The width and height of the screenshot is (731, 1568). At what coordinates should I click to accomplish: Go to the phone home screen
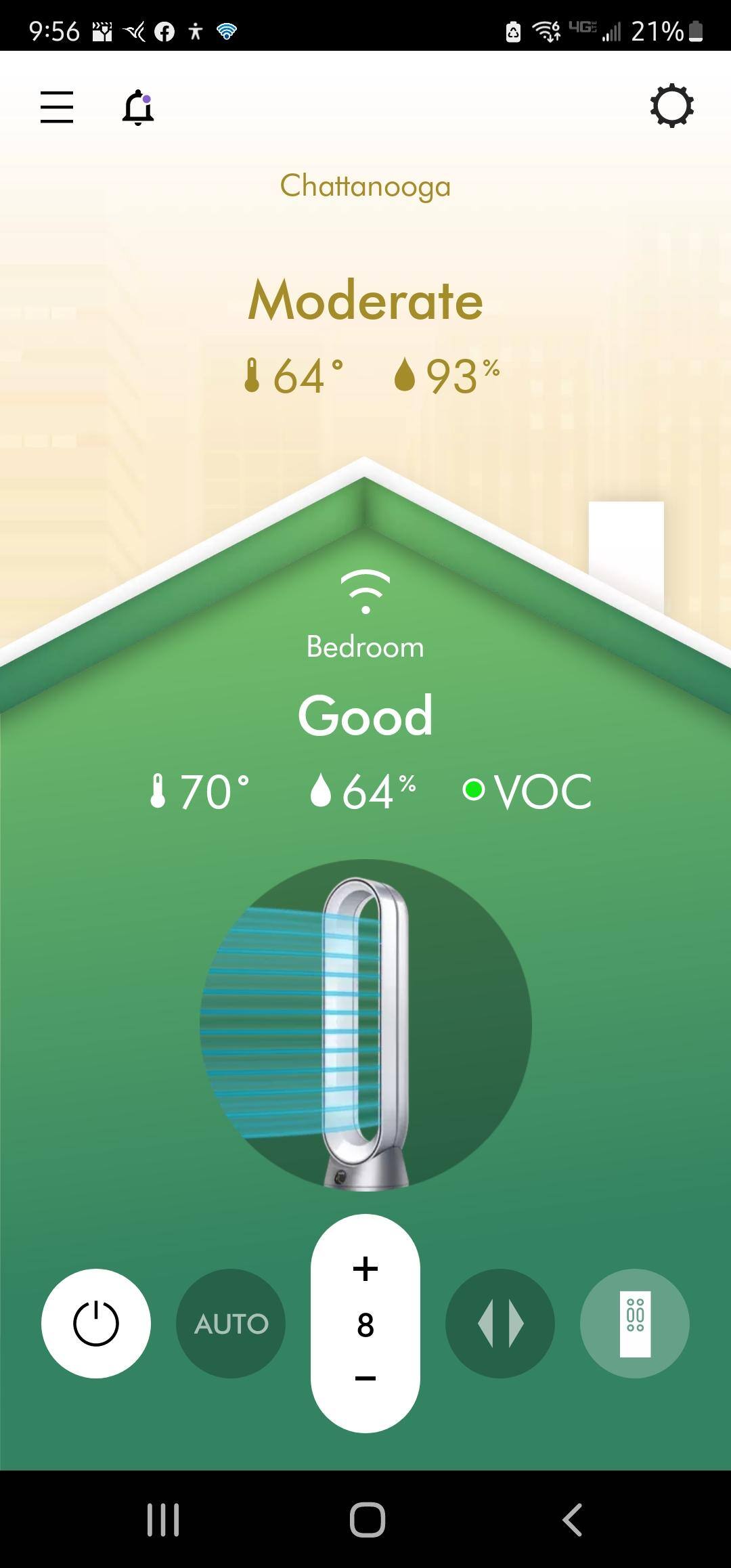367,1519
